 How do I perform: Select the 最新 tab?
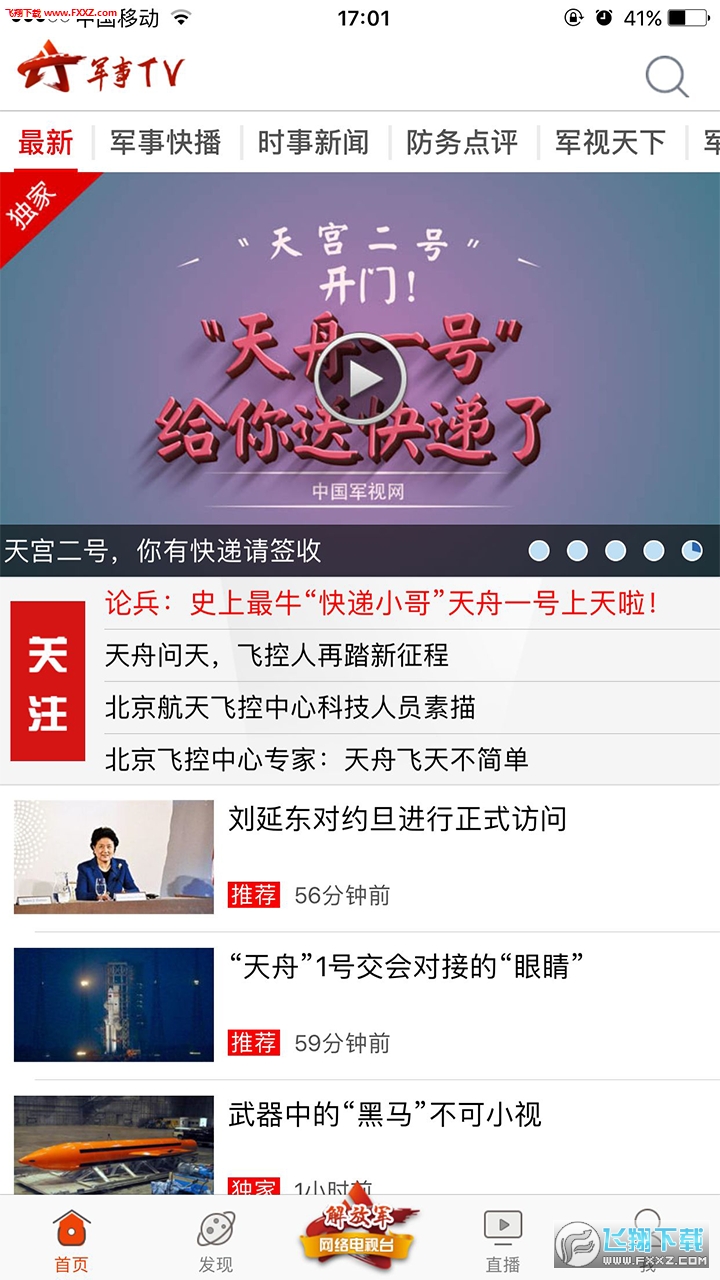(46, 142)
